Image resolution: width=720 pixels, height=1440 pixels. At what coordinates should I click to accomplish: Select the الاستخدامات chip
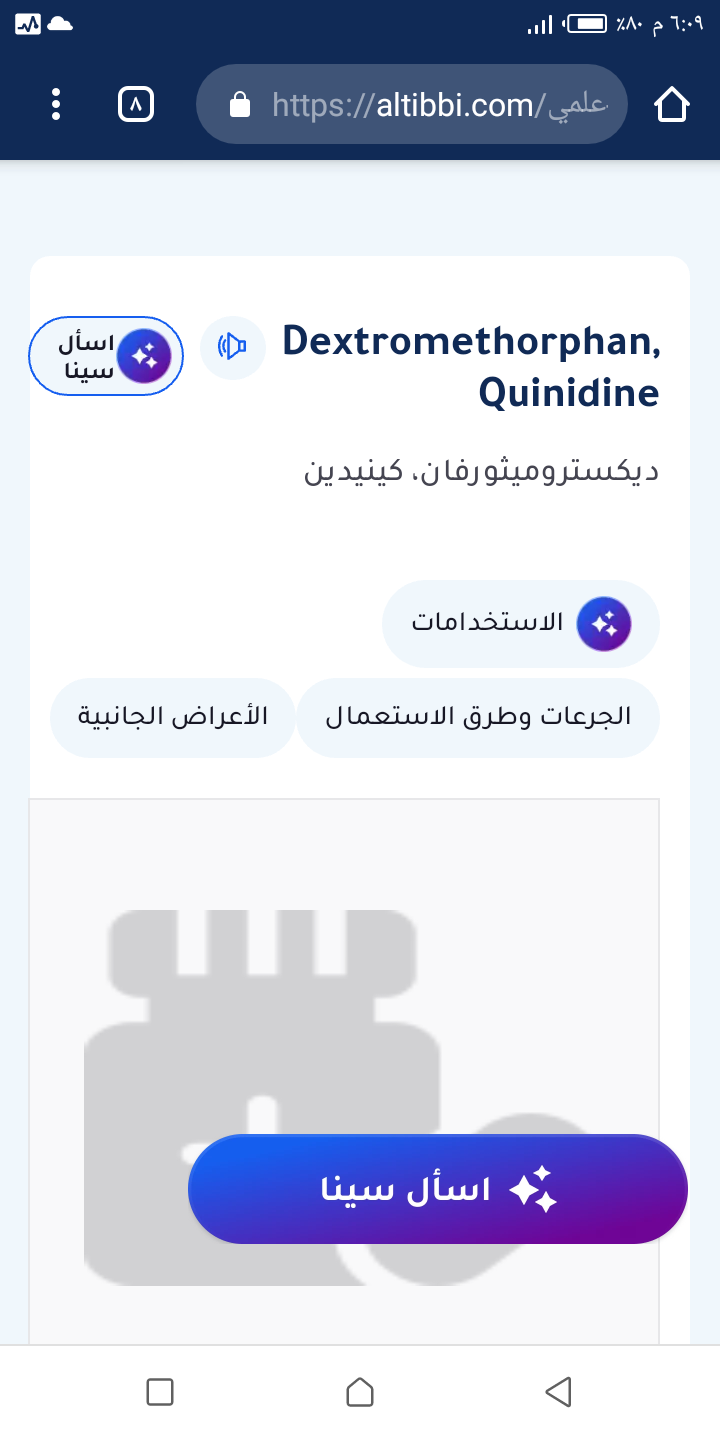[520, 624]
